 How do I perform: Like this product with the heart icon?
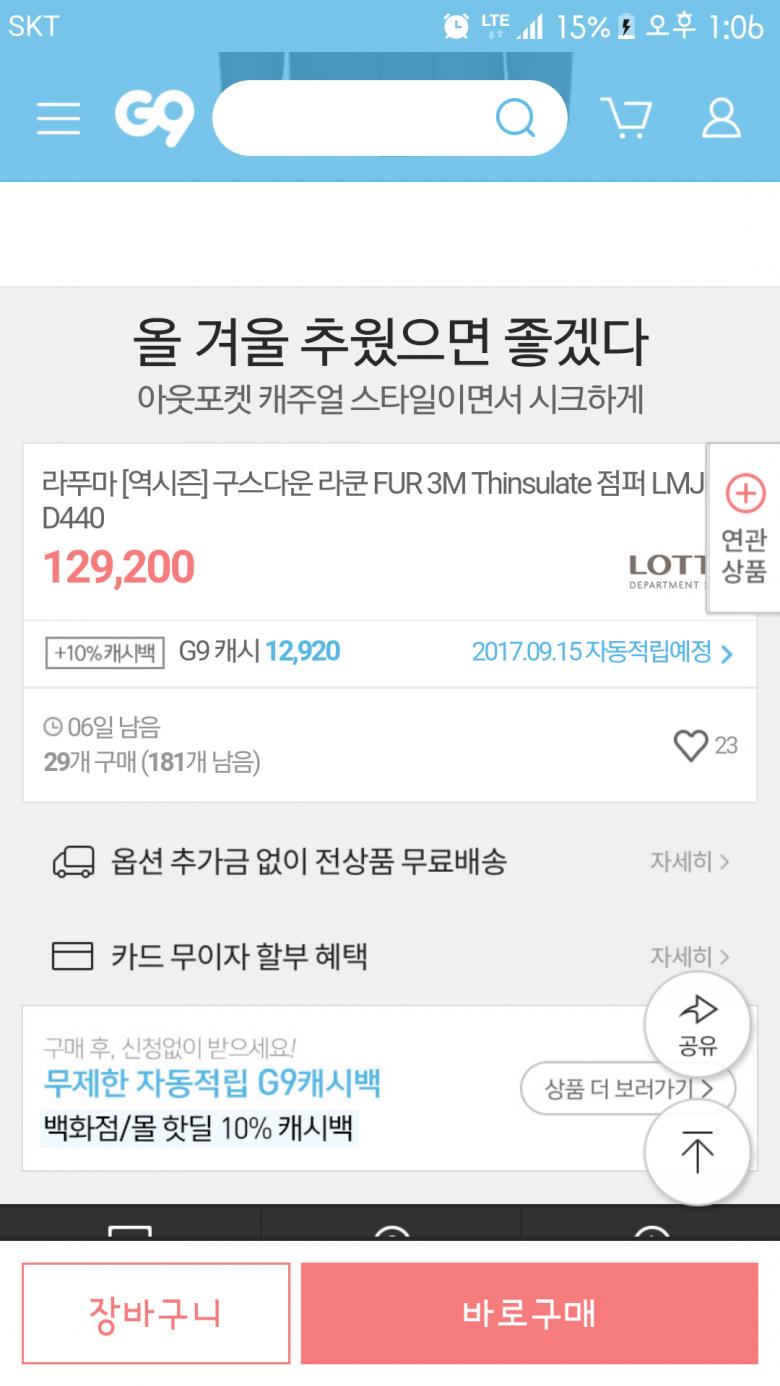click(691, 745)
